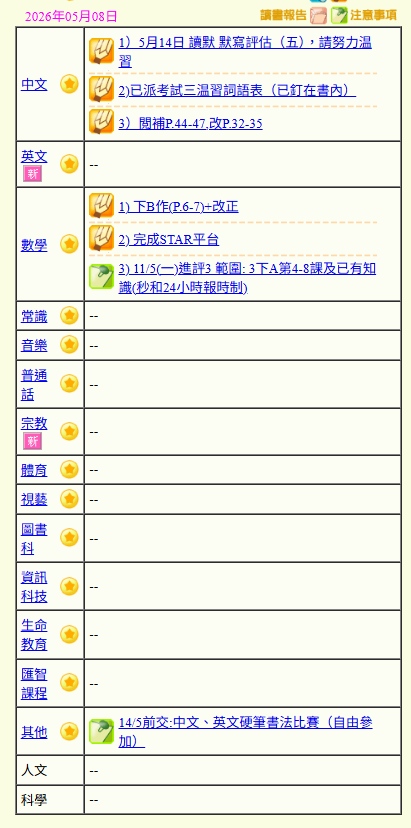Open the 英文 subject link
Screen dimensions: 411x828
[x=34, y=157]
